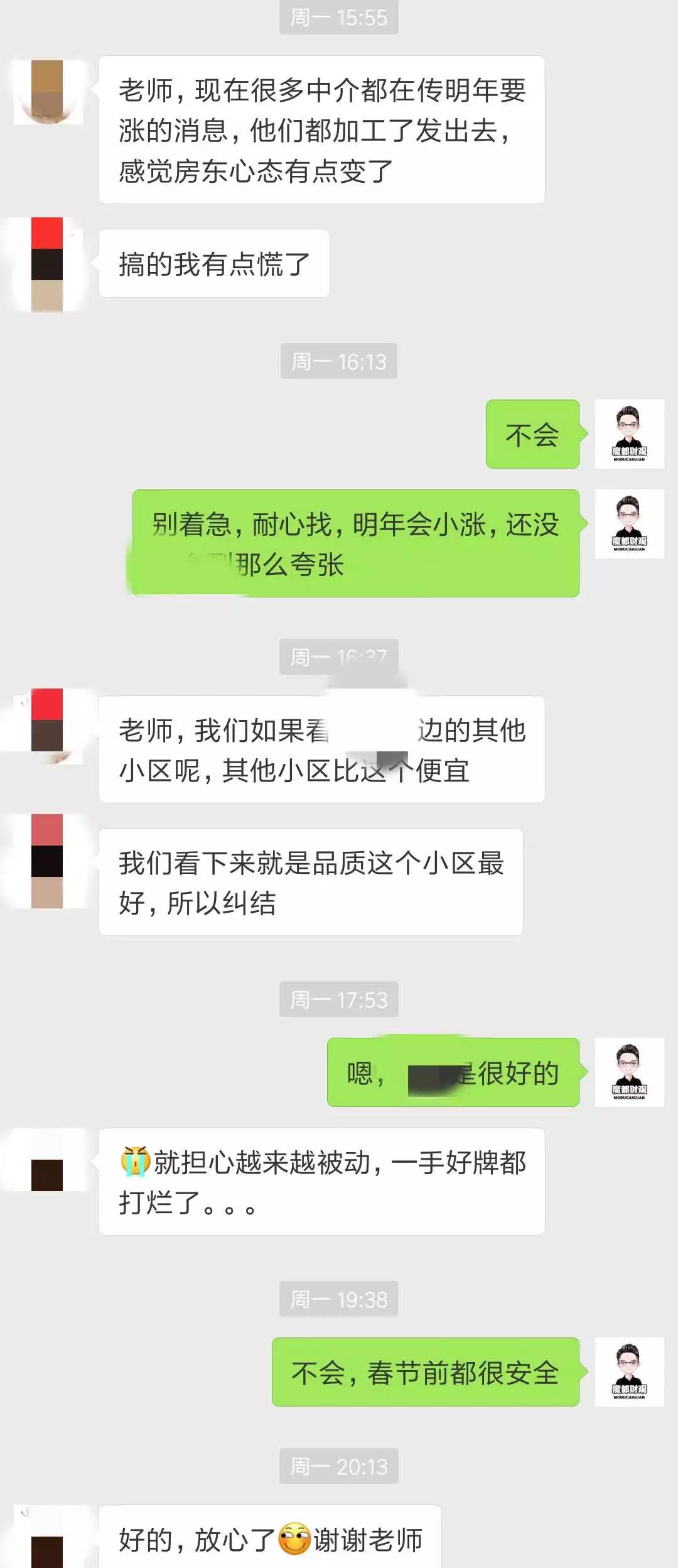Screen dimensions: 678x1568
Task: Open avatar of sender beside '搞的我有点慌了'
Action: click(48, 264)
